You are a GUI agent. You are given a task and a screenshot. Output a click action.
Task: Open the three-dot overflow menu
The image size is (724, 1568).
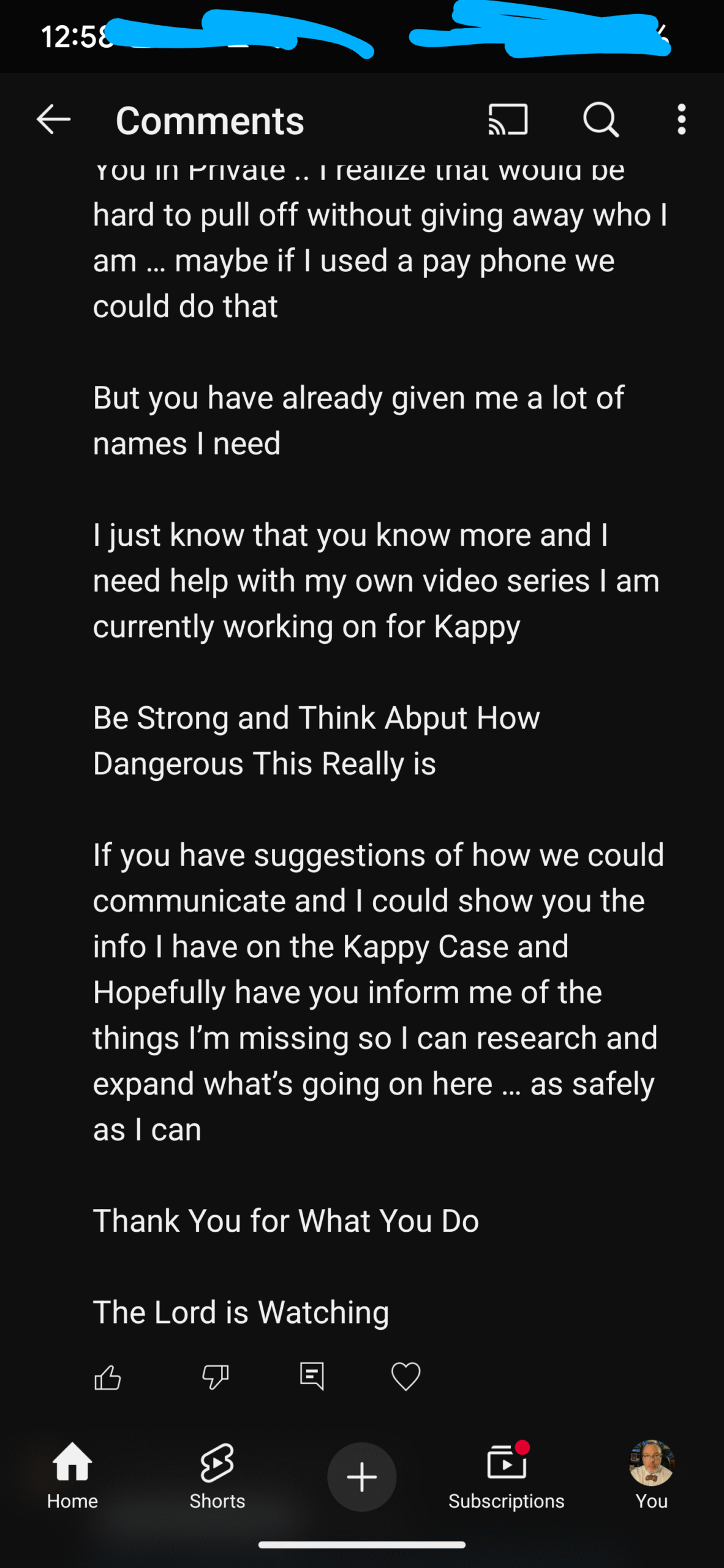click(681, 119)
